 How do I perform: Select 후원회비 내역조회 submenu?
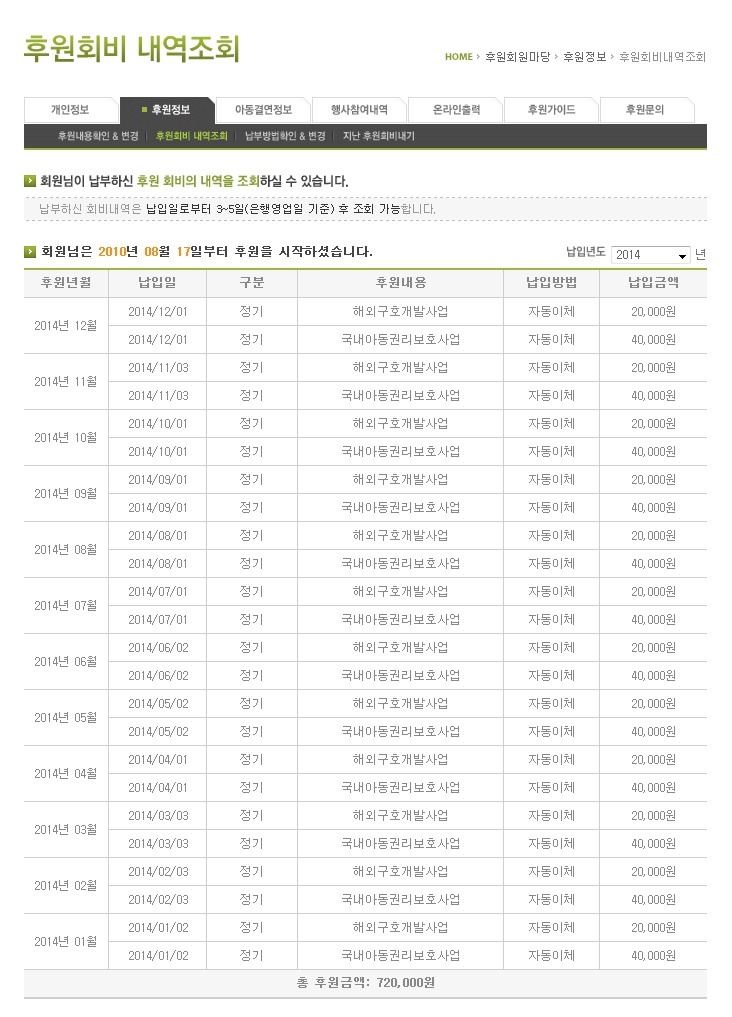click(x=192, y=136)
